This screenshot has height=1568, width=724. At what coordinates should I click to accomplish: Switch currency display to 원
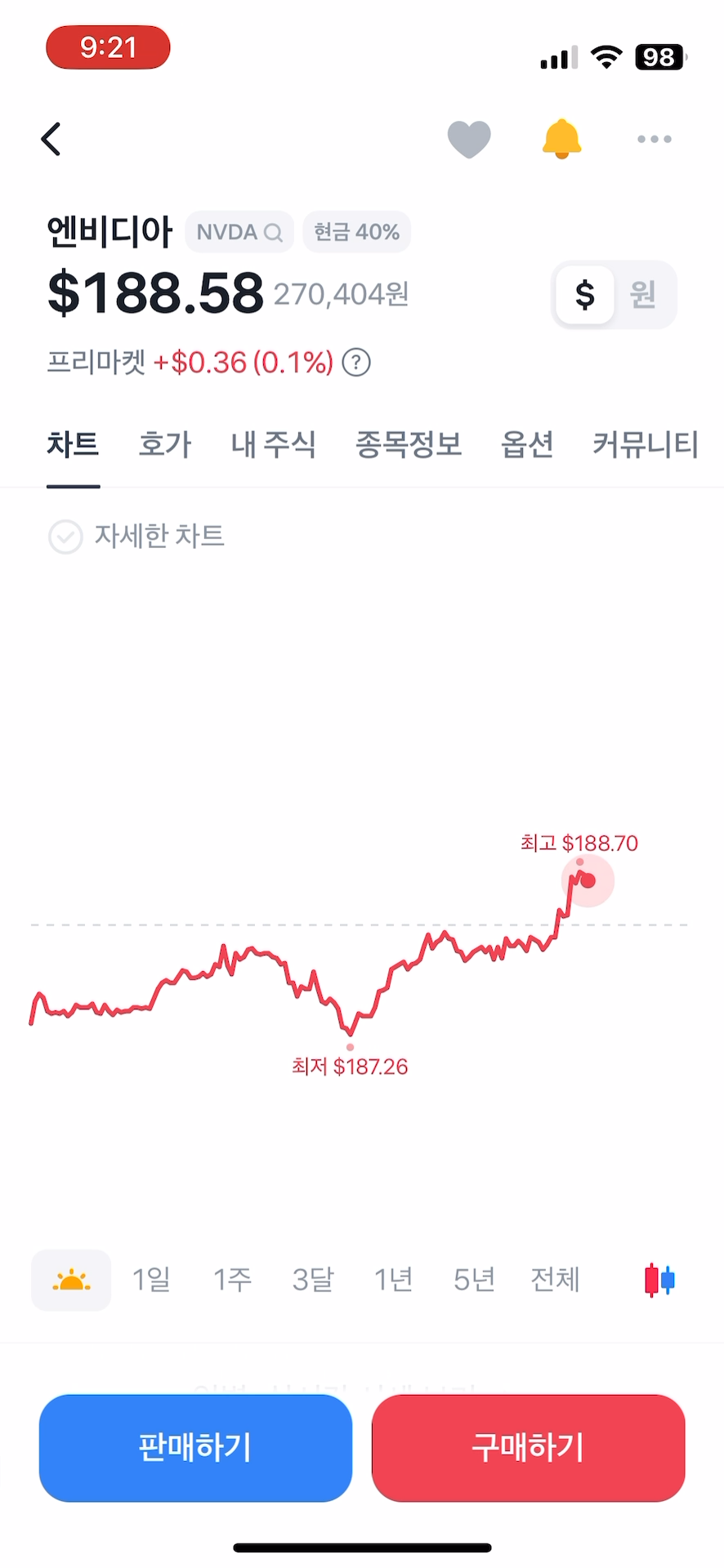coord(643,294)
